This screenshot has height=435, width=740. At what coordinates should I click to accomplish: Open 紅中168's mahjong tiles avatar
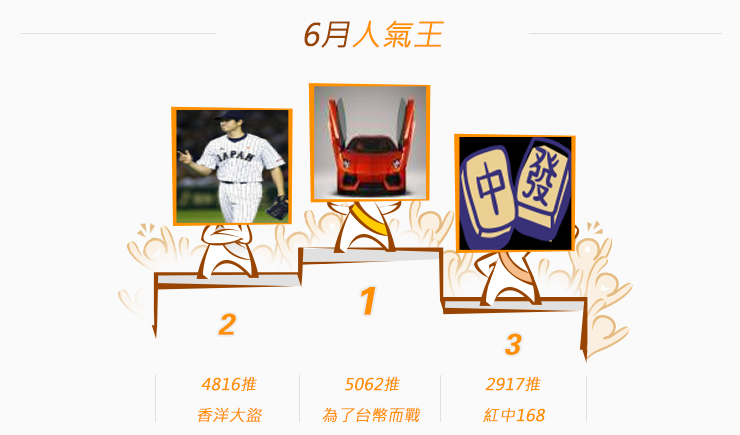[x=515, y=193]
